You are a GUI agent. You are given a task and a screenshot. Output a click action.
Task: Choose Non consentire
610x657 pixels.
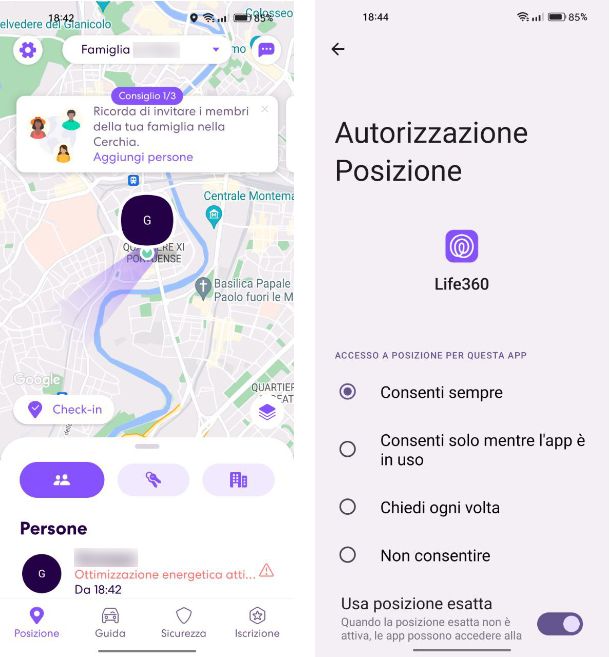point(348,555)
